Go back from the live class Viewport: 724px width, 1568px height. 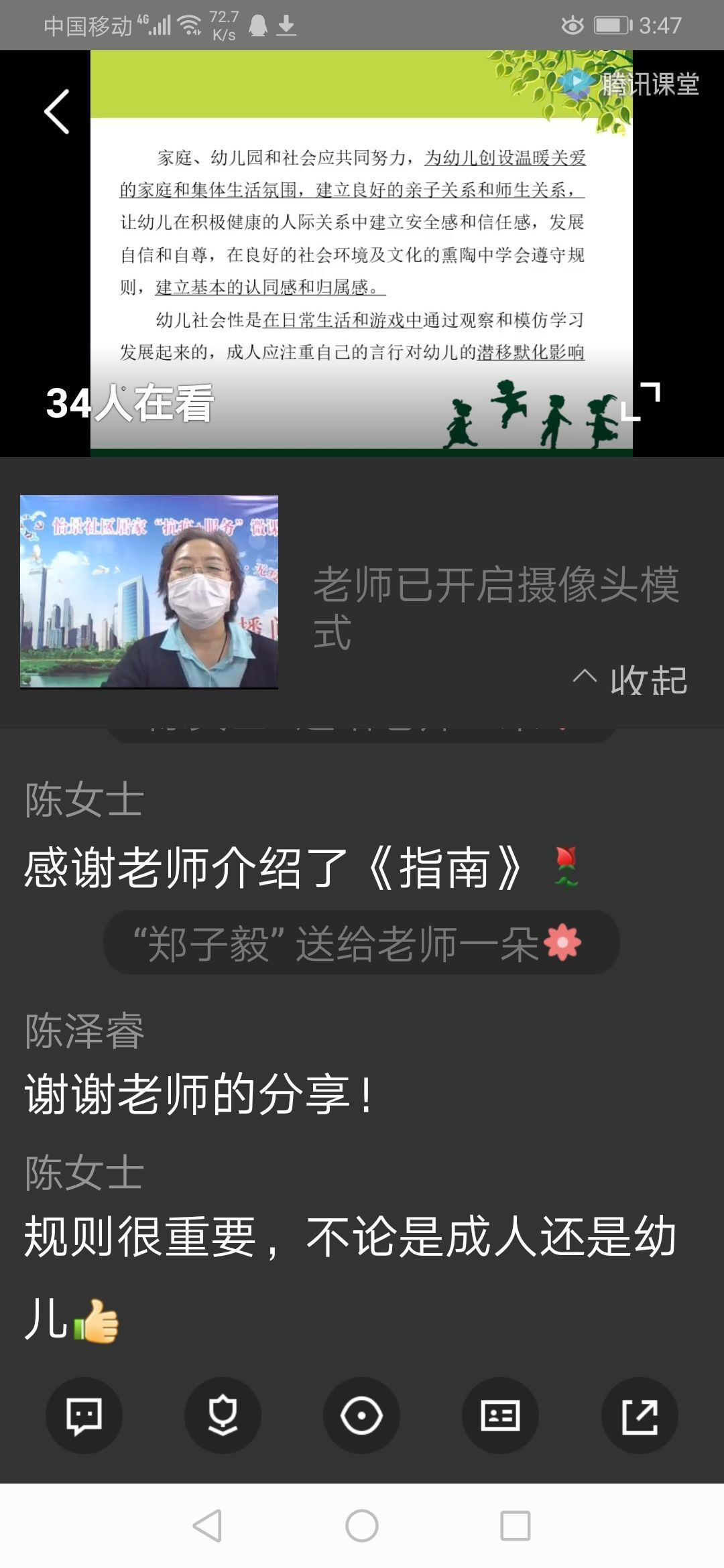coord(57,112)
